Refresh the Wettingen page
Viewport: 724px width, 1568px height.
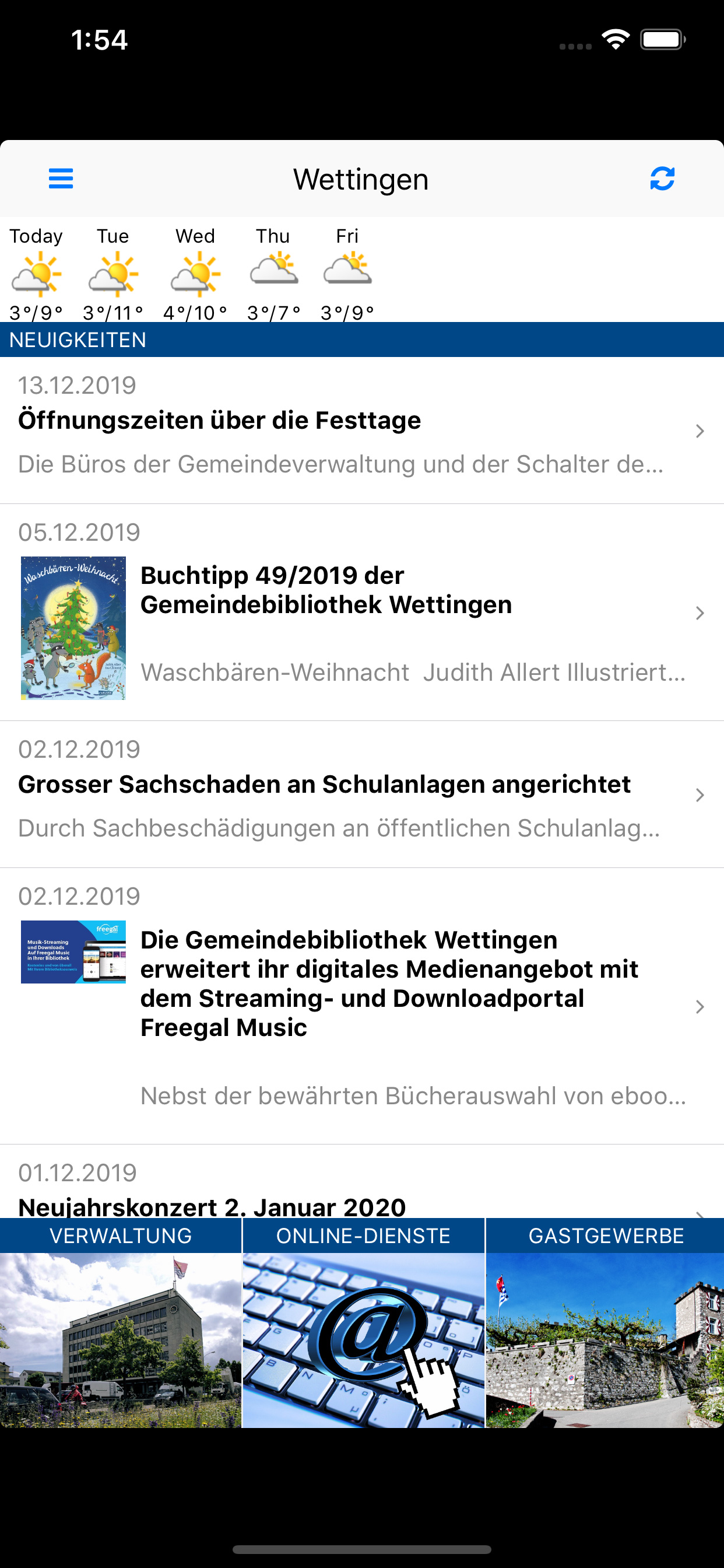point(662,179)
